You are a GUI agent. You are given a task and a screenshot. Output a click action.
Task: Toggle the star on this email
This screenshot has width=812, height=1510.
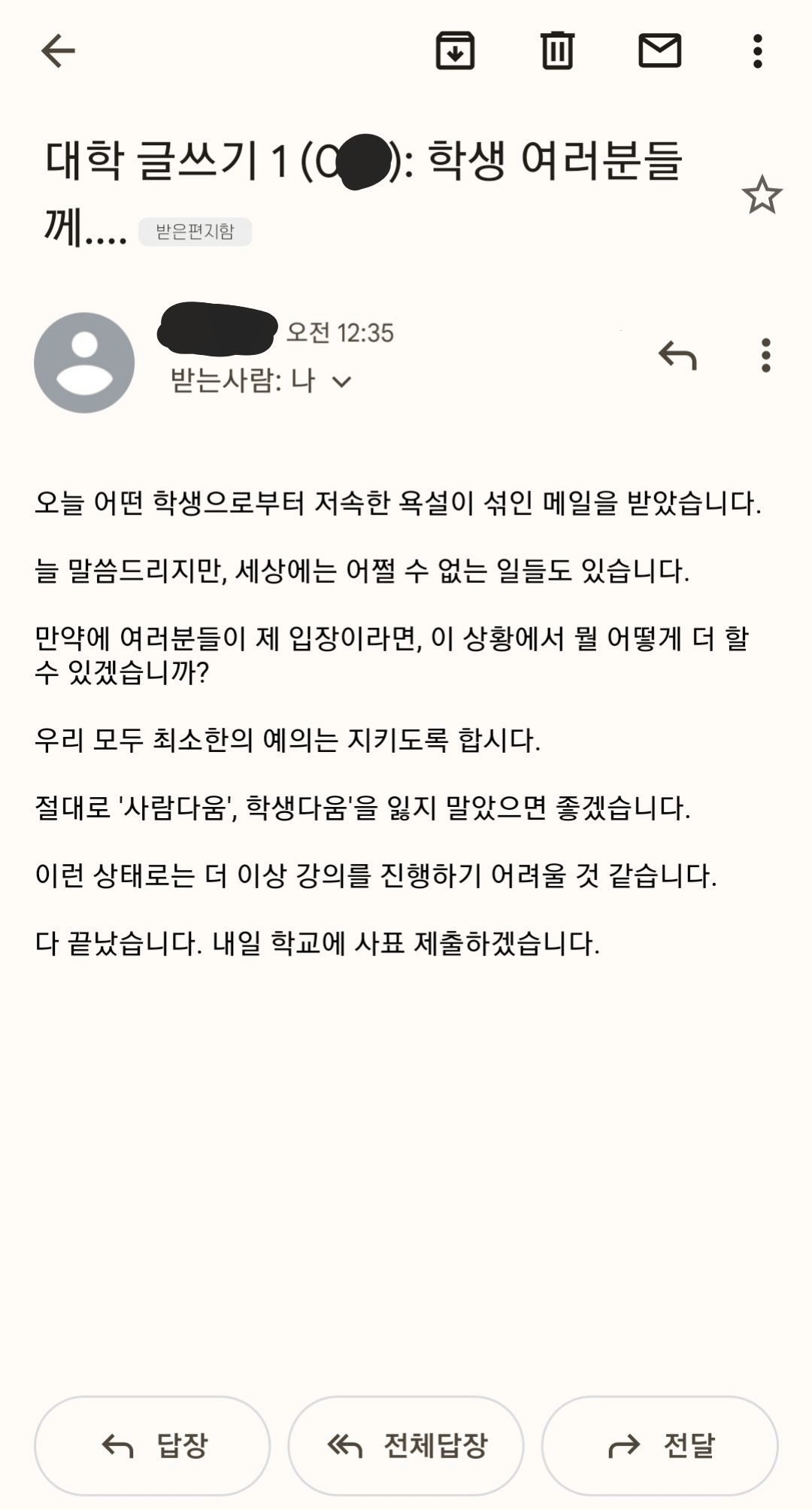(x=762, y=196)
